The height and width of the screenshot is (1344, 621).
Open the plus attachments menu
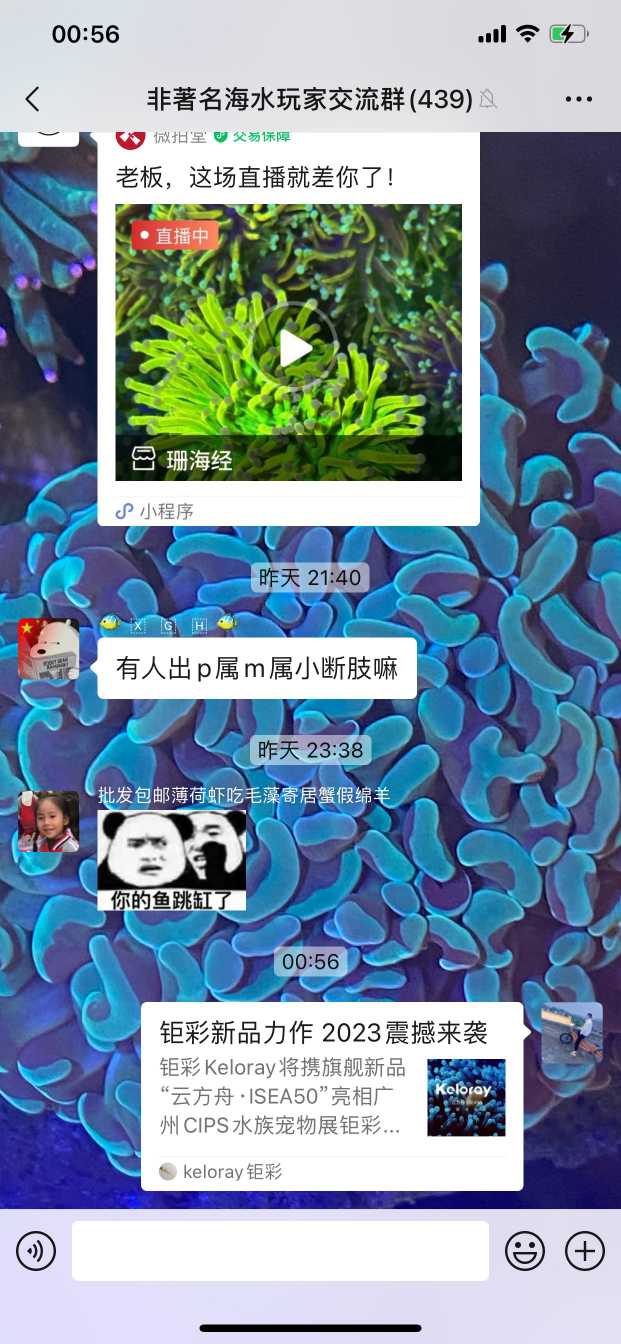point(585,1250)
